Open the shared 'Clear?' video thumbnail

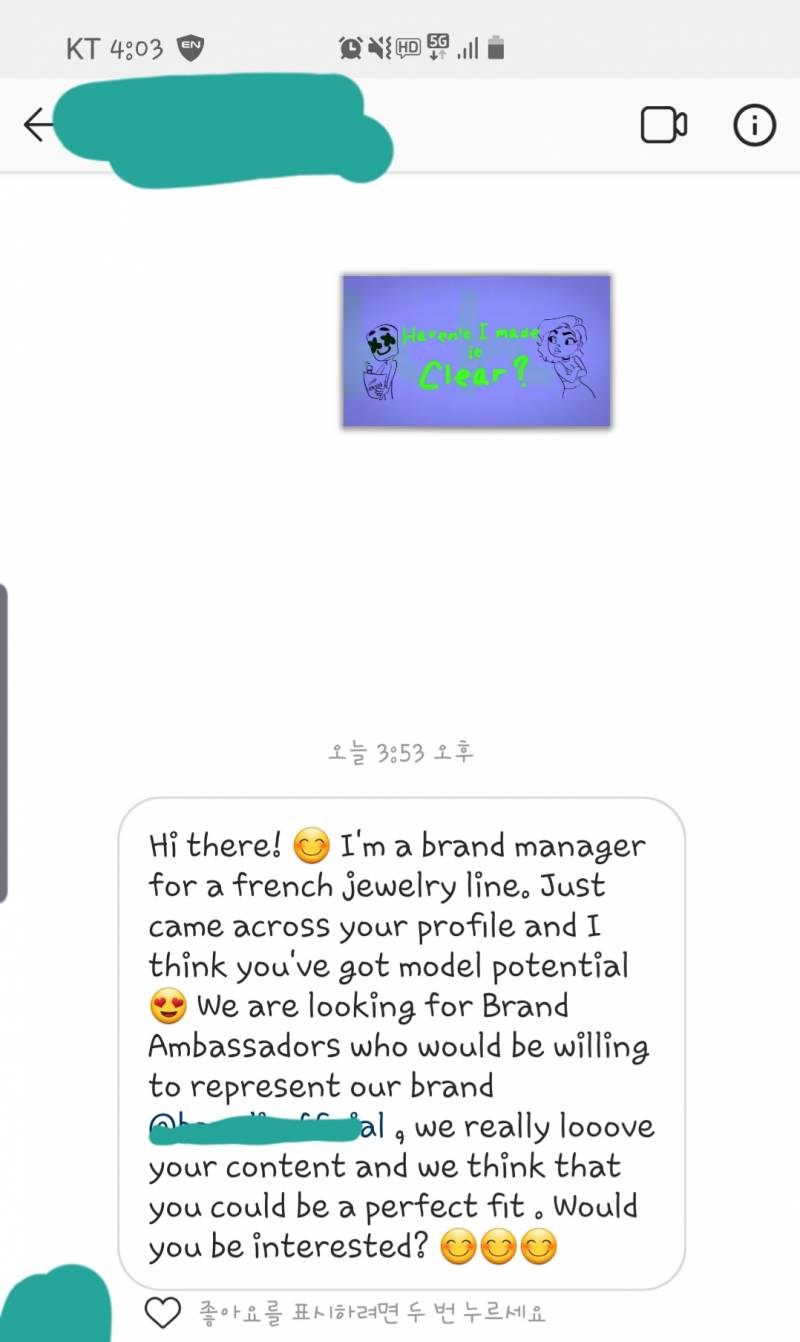[x=476, y=351]
